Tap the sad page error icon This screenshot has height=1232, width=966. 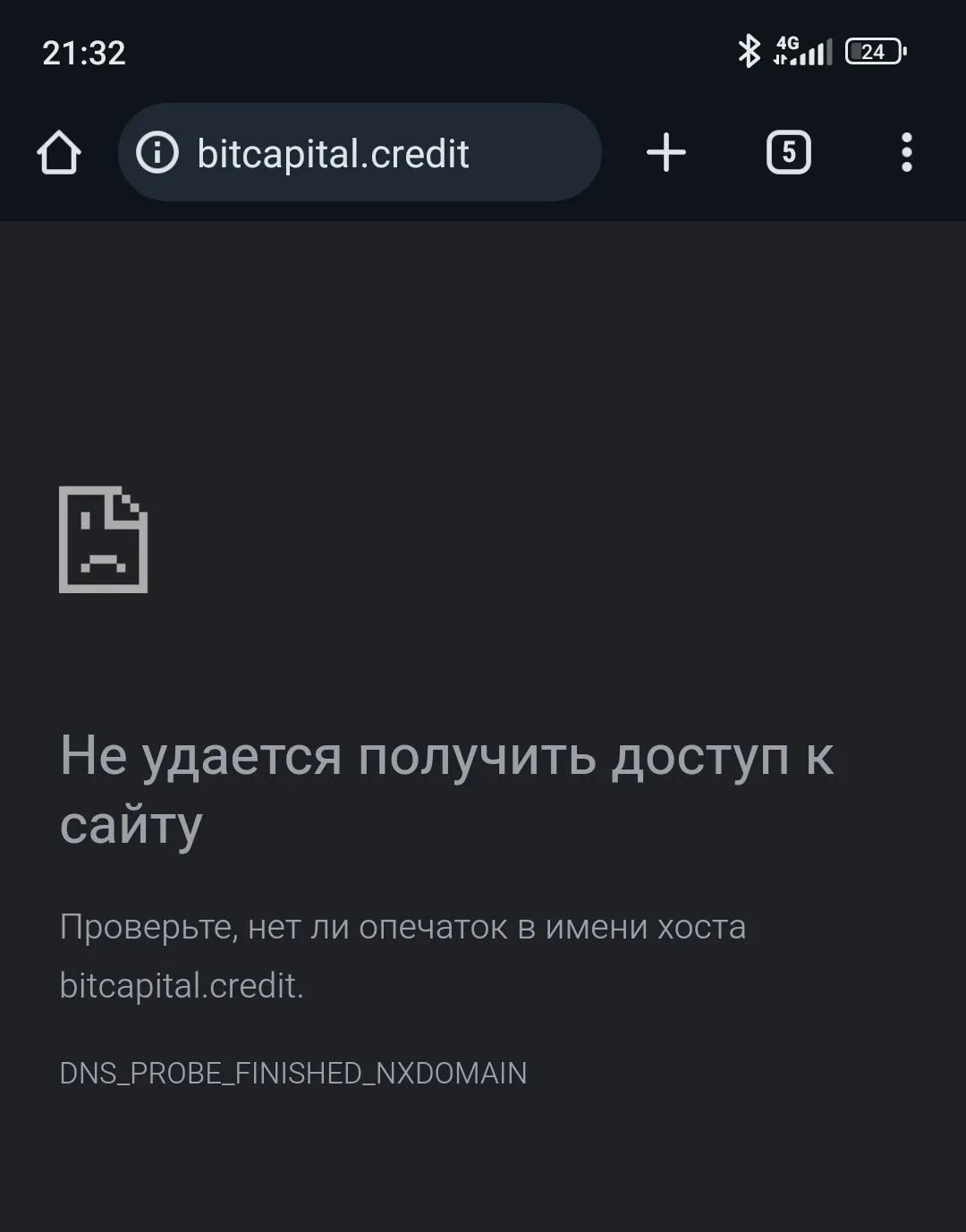click(103, 541)
